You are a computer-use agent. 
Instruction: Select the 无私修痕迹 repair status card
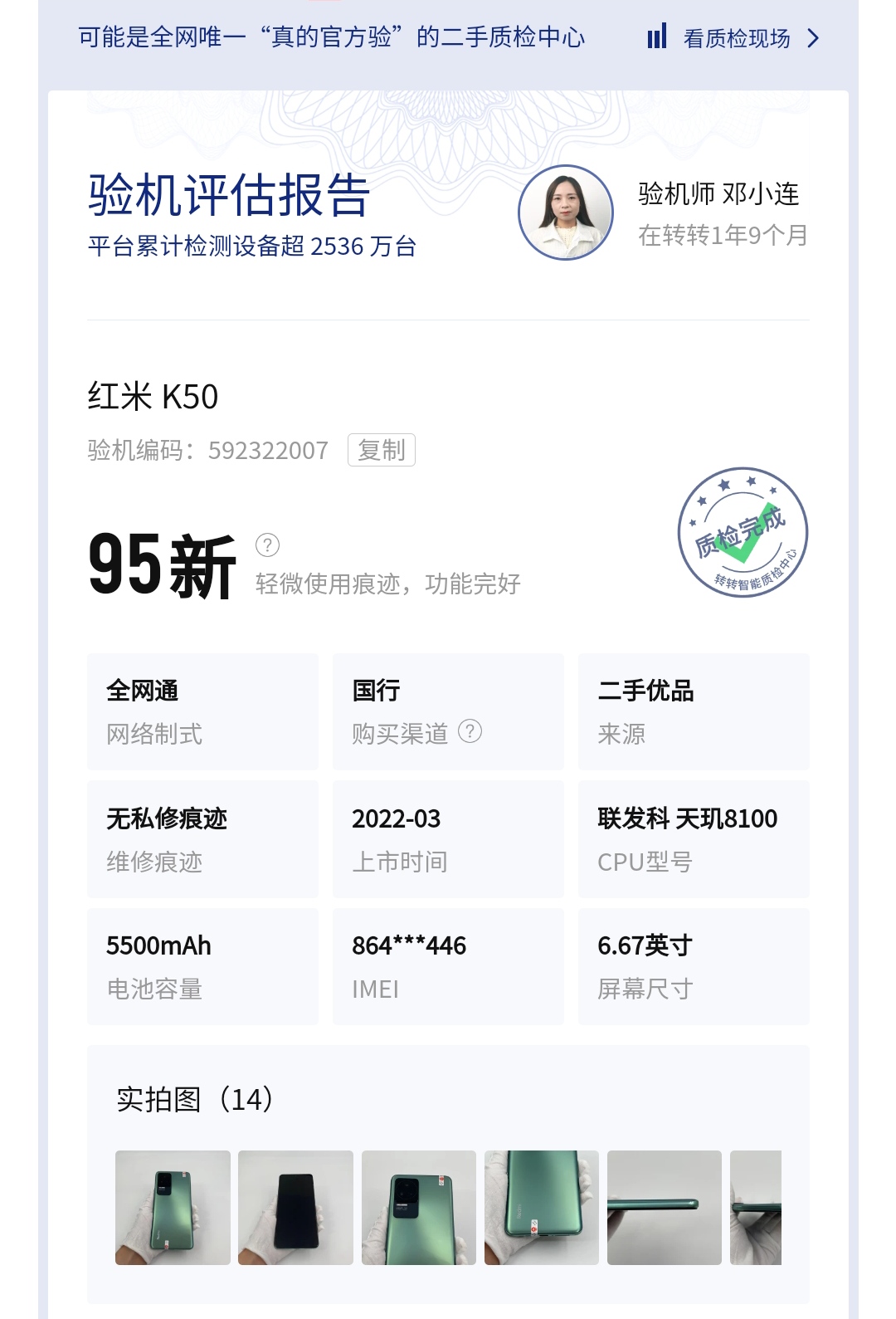[202, 838]
